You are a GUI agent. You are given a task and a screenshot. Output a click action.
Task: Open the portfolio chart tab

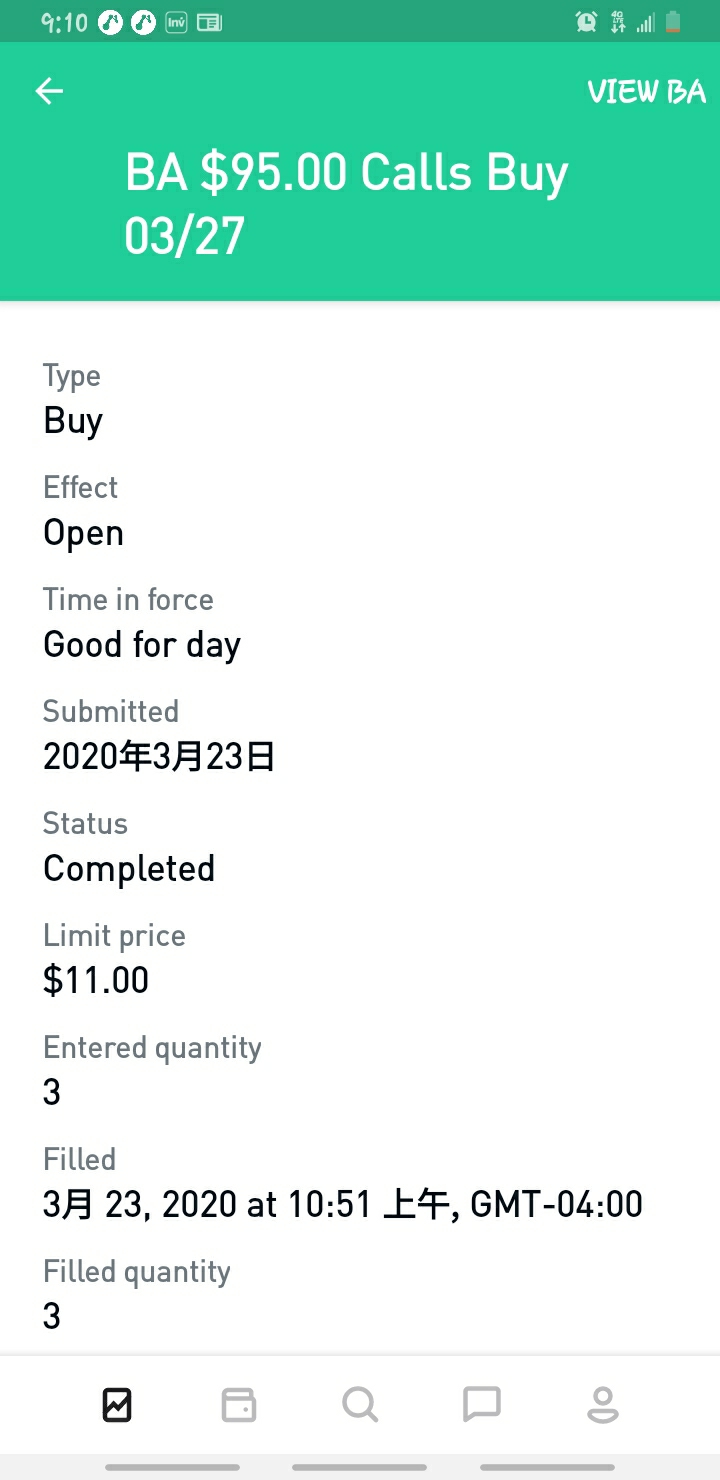[117, 1405]
